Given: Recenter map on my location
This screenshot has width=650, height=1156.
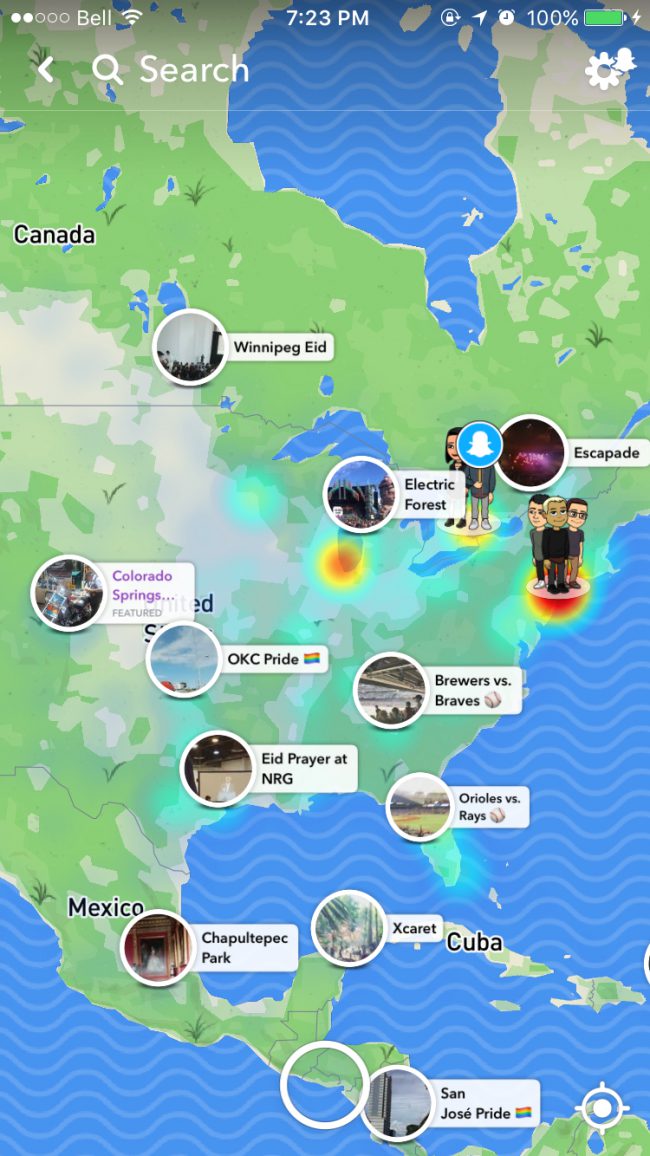Looking at the screenshot, I should tap(602, 1109).
